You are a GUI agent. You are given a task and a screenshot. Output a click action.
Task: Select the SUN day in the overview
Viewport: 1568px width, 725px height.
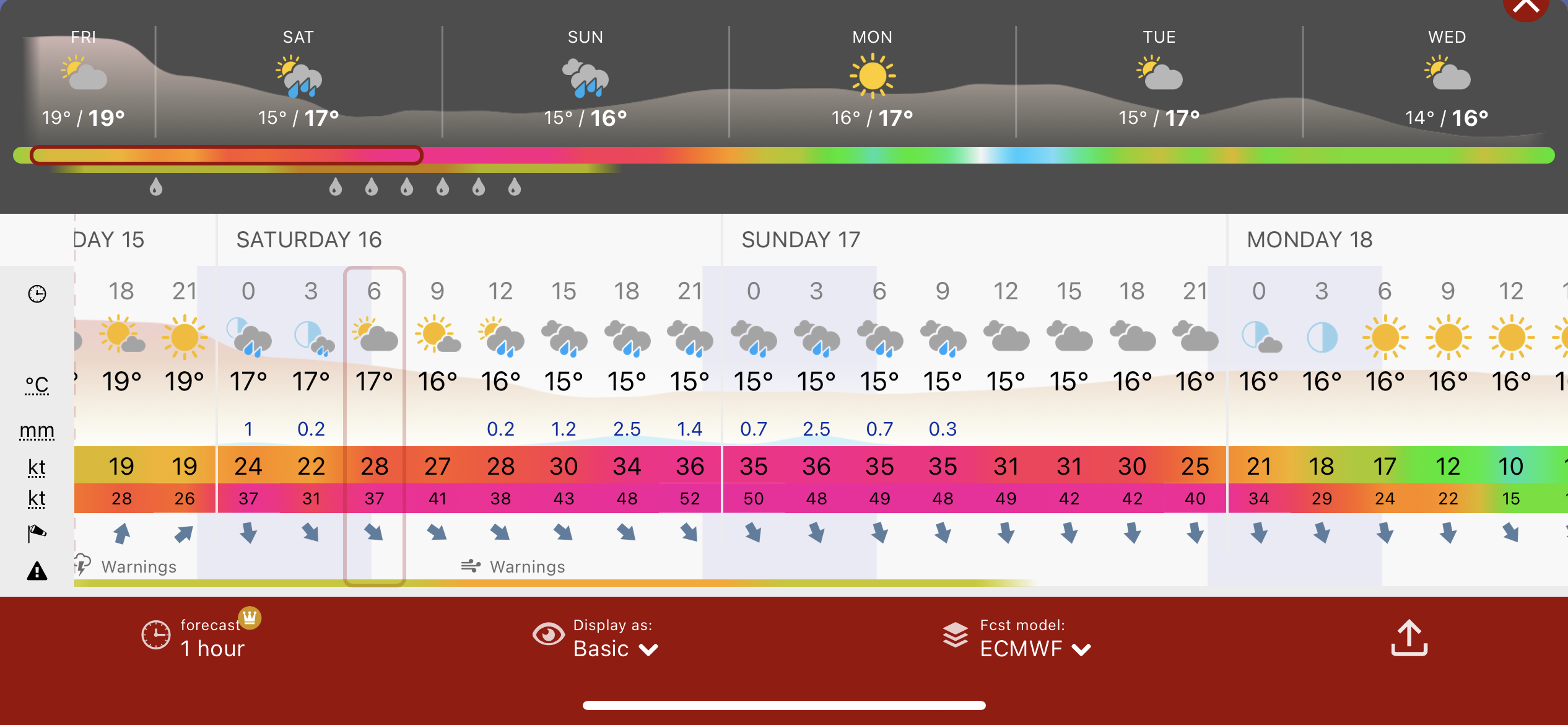[x=585, y=77]
